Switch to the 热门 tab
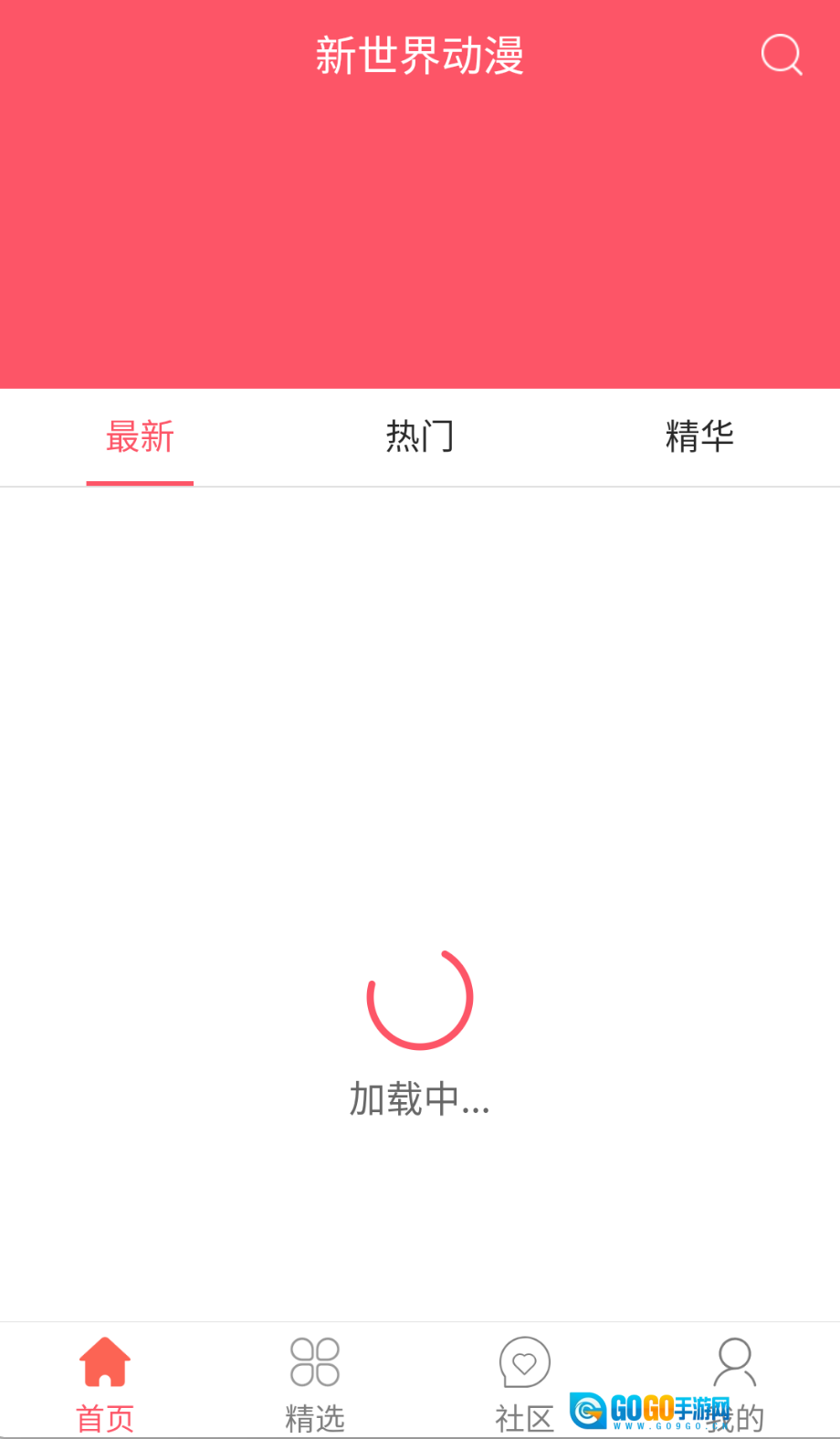The width and height of the screenshot is (840, 1439). (420, 437)
